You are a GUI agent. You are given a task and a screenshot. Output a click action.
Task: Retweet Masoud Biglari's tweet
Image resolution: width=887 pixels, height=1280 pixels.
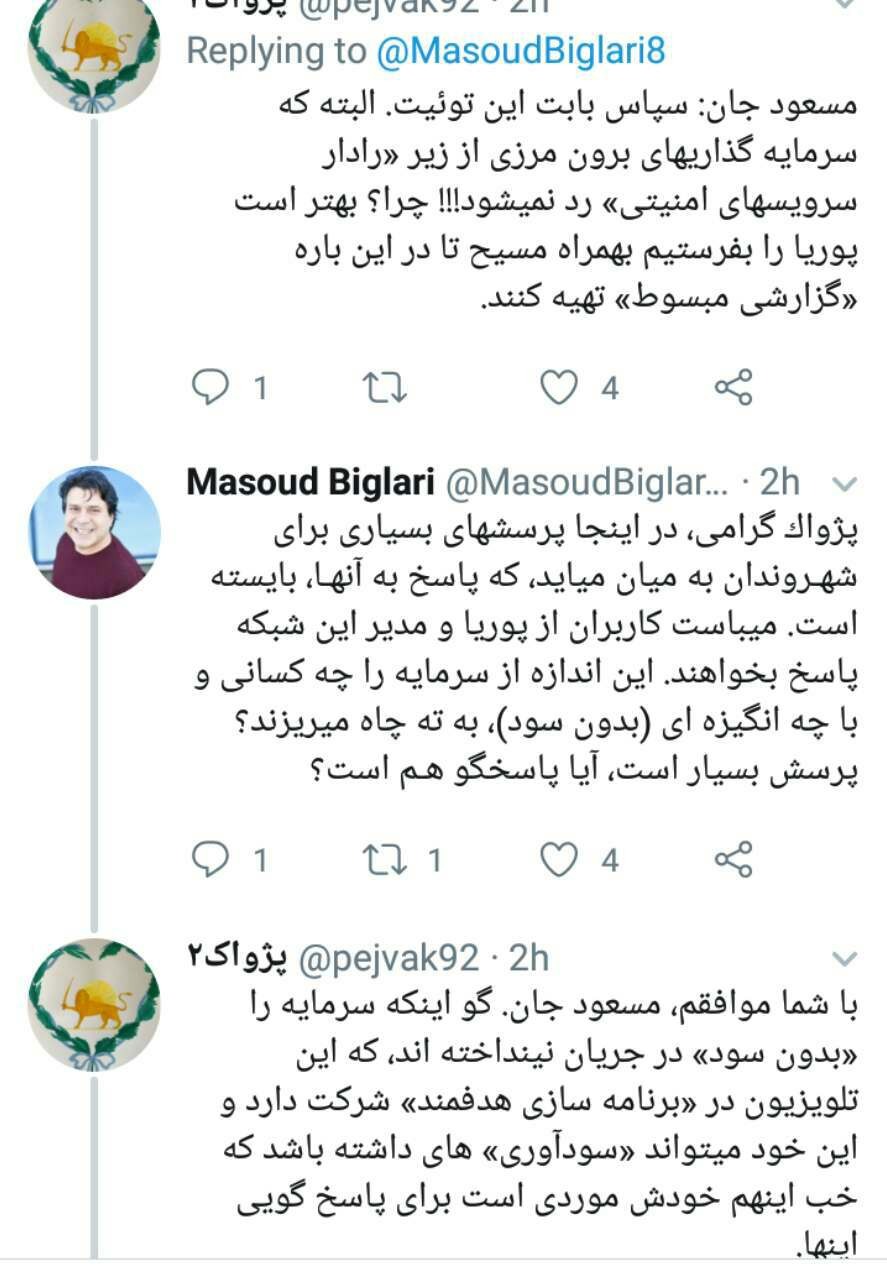click(x=385, y=859)
